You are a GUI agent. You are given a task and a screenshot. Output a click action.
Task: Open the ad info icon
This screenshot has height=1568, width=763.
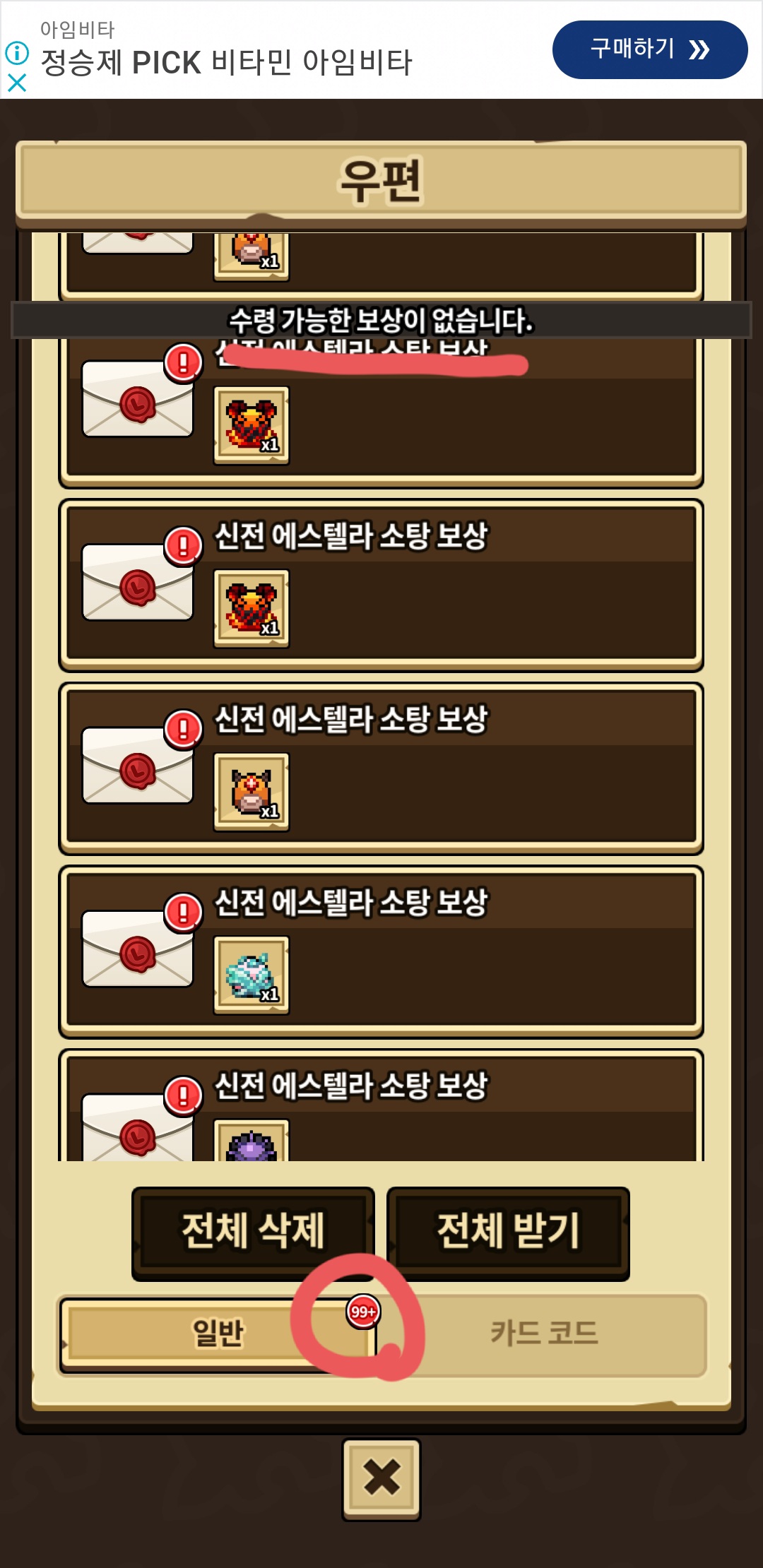pos(17,53)
